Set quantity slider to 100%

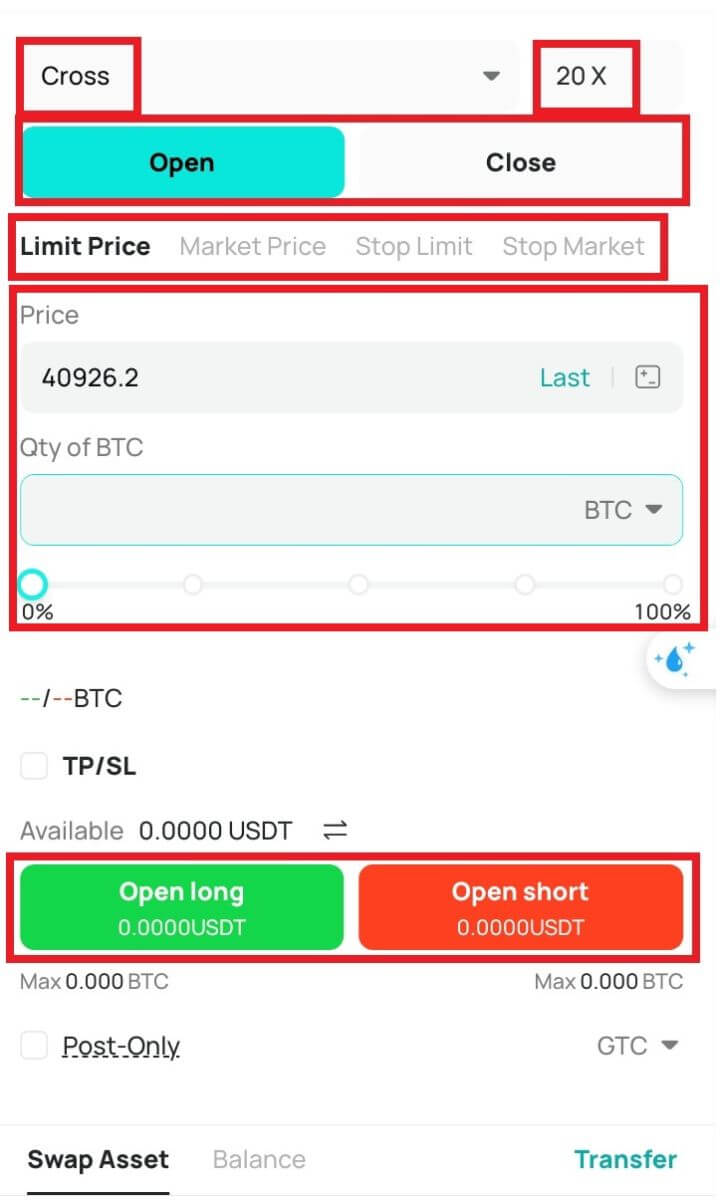click(x=673, y=584)
